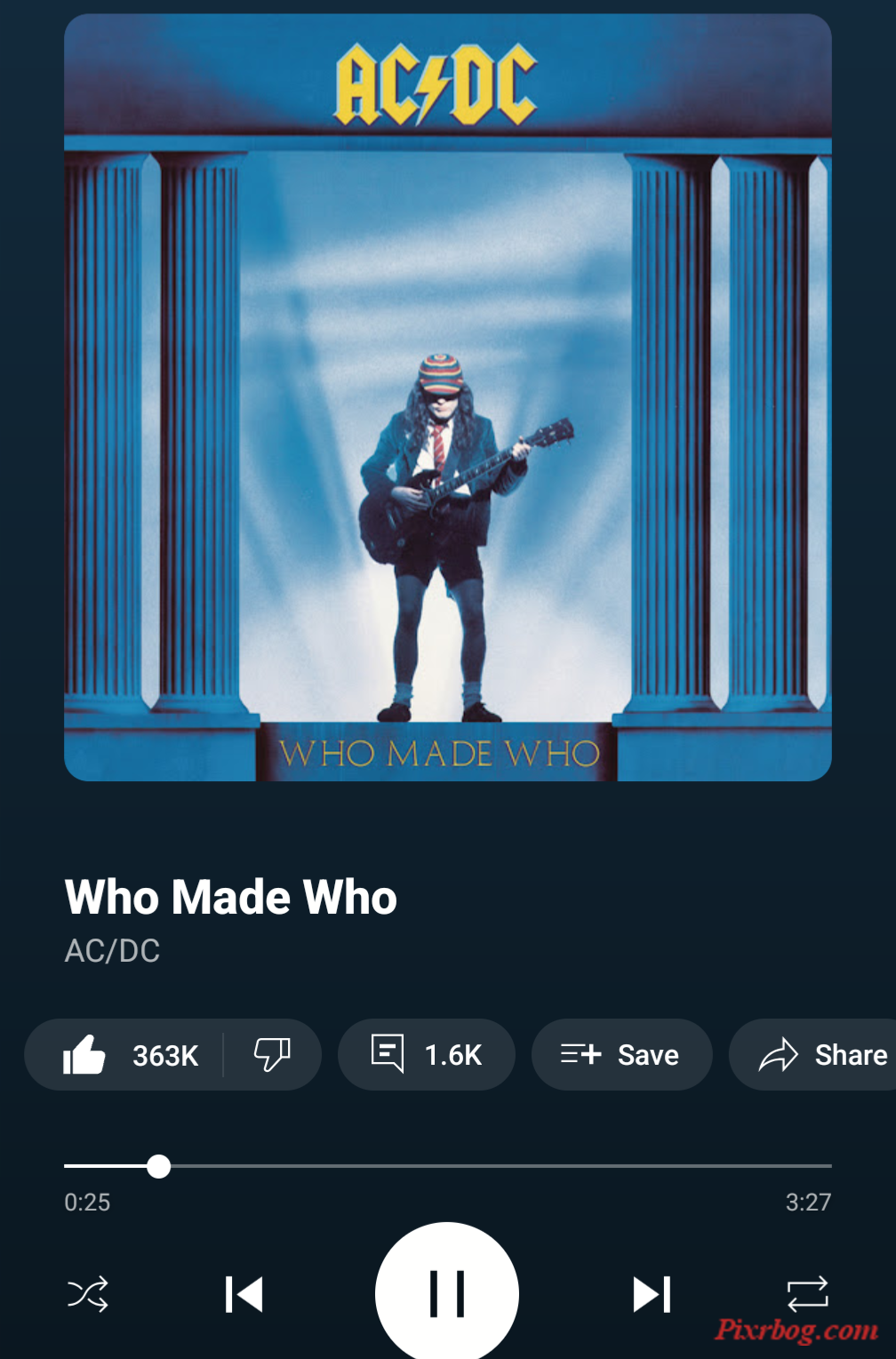Toggle repeat mode
Screen dimensions: 896x1359
pyautogui.click(x=807, y=1294)
